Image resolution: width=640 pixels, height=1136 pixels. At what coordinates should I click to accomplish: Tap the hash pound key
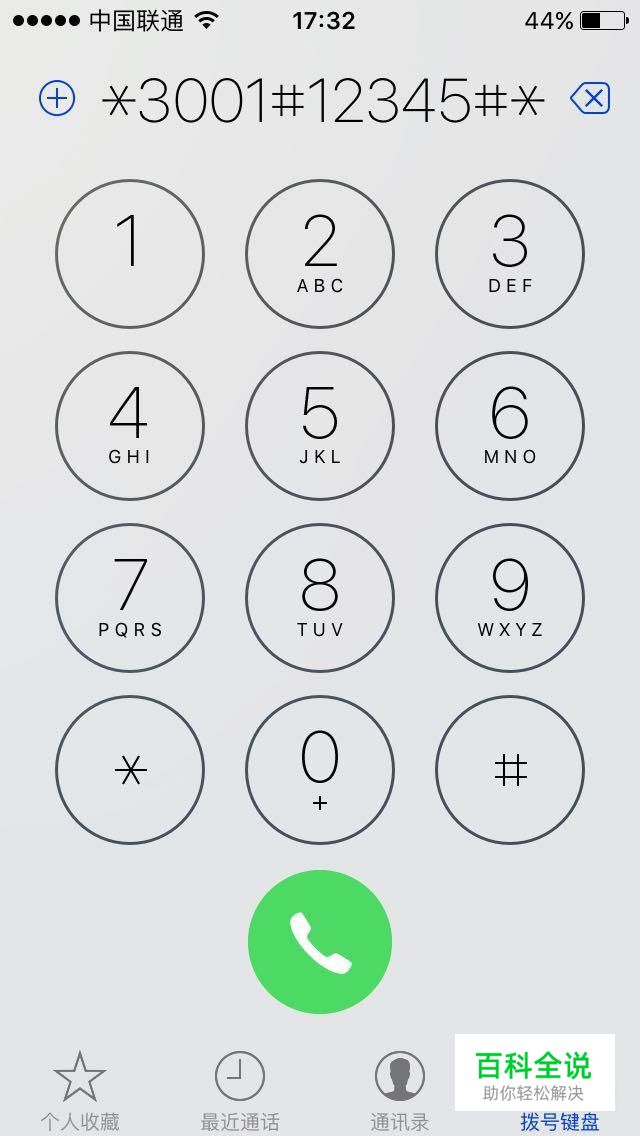tap(510, 770)
